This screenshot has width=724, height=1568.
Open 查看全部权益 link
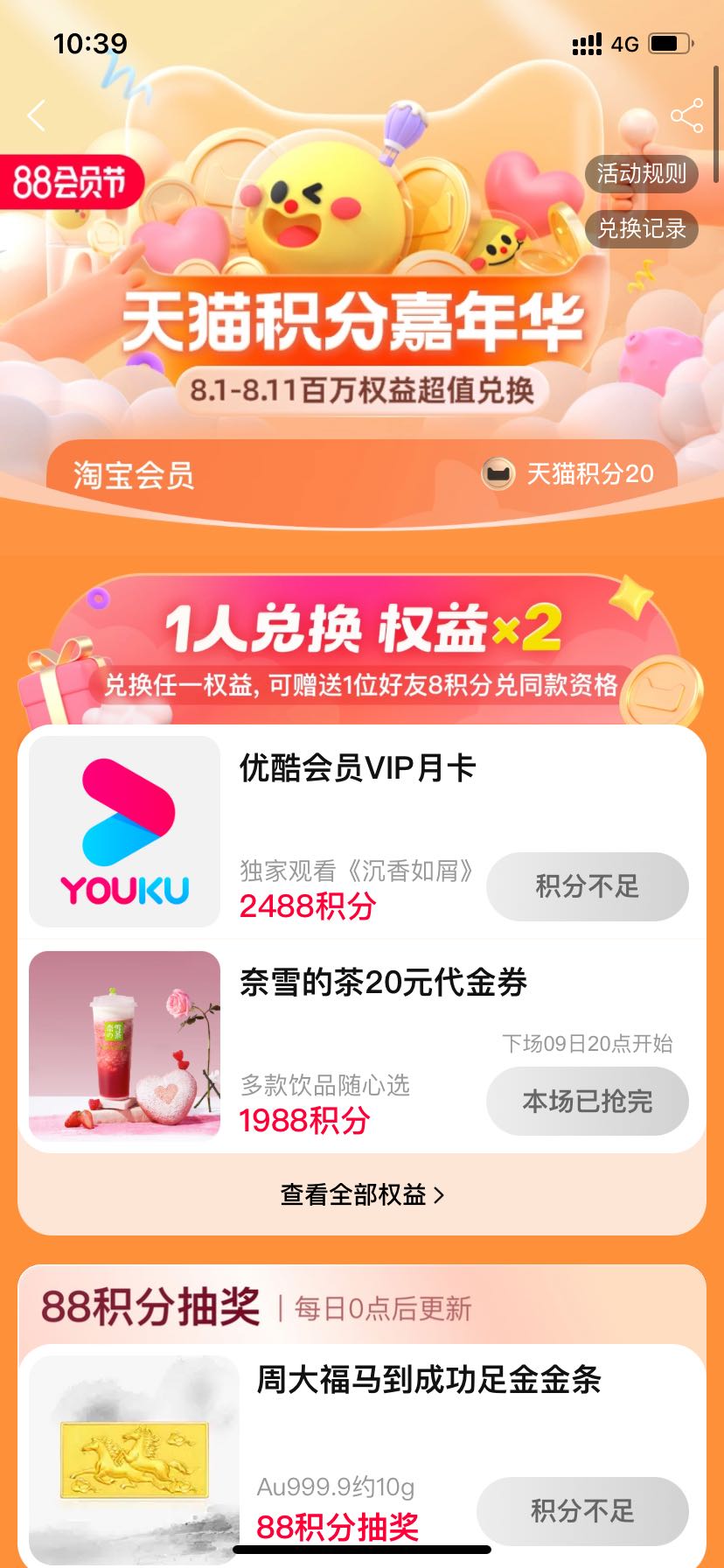pyautogui.click(x=362, y=1194)
